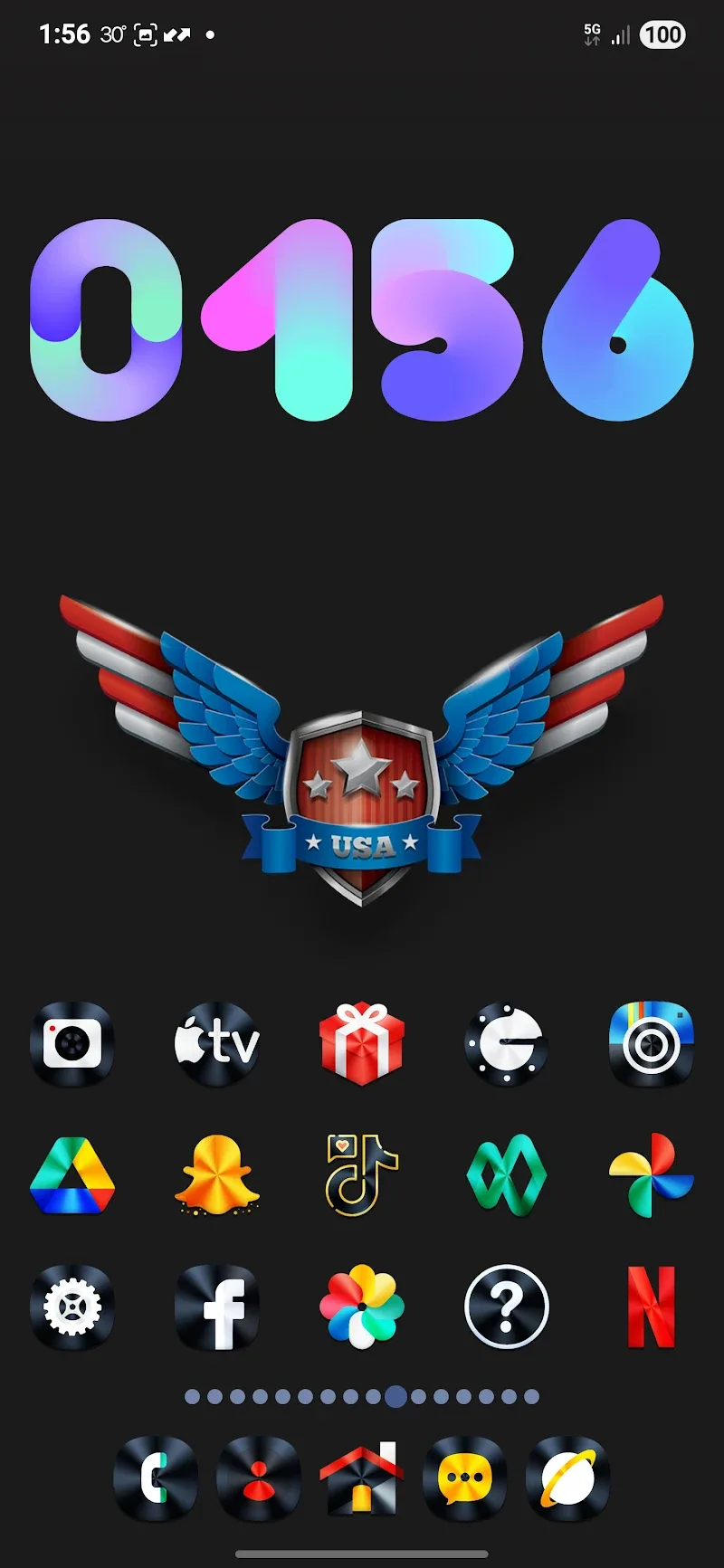
Task: Tap the house icon in dock
Action: (362, 1478)
